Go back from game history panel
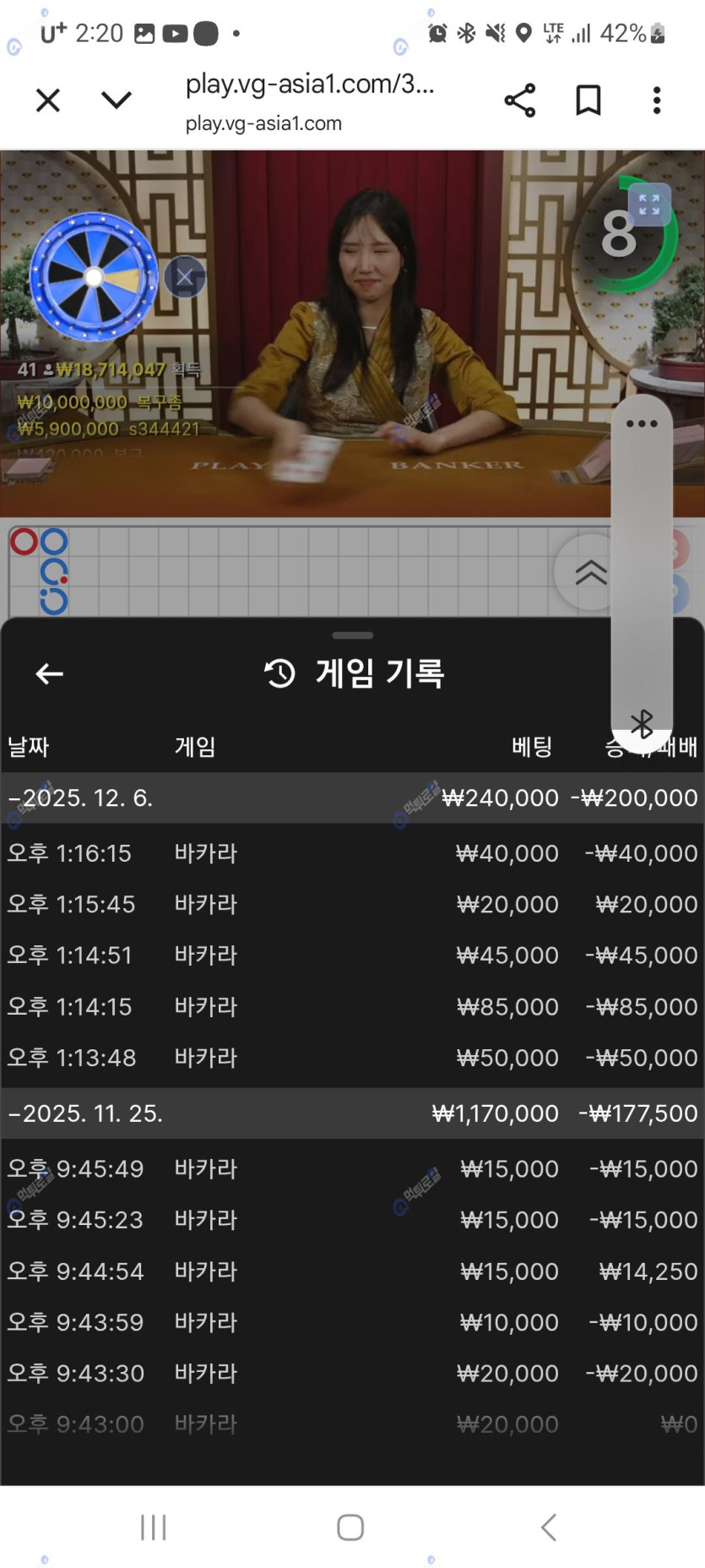The image size is (705, 1568). point(49,673)
